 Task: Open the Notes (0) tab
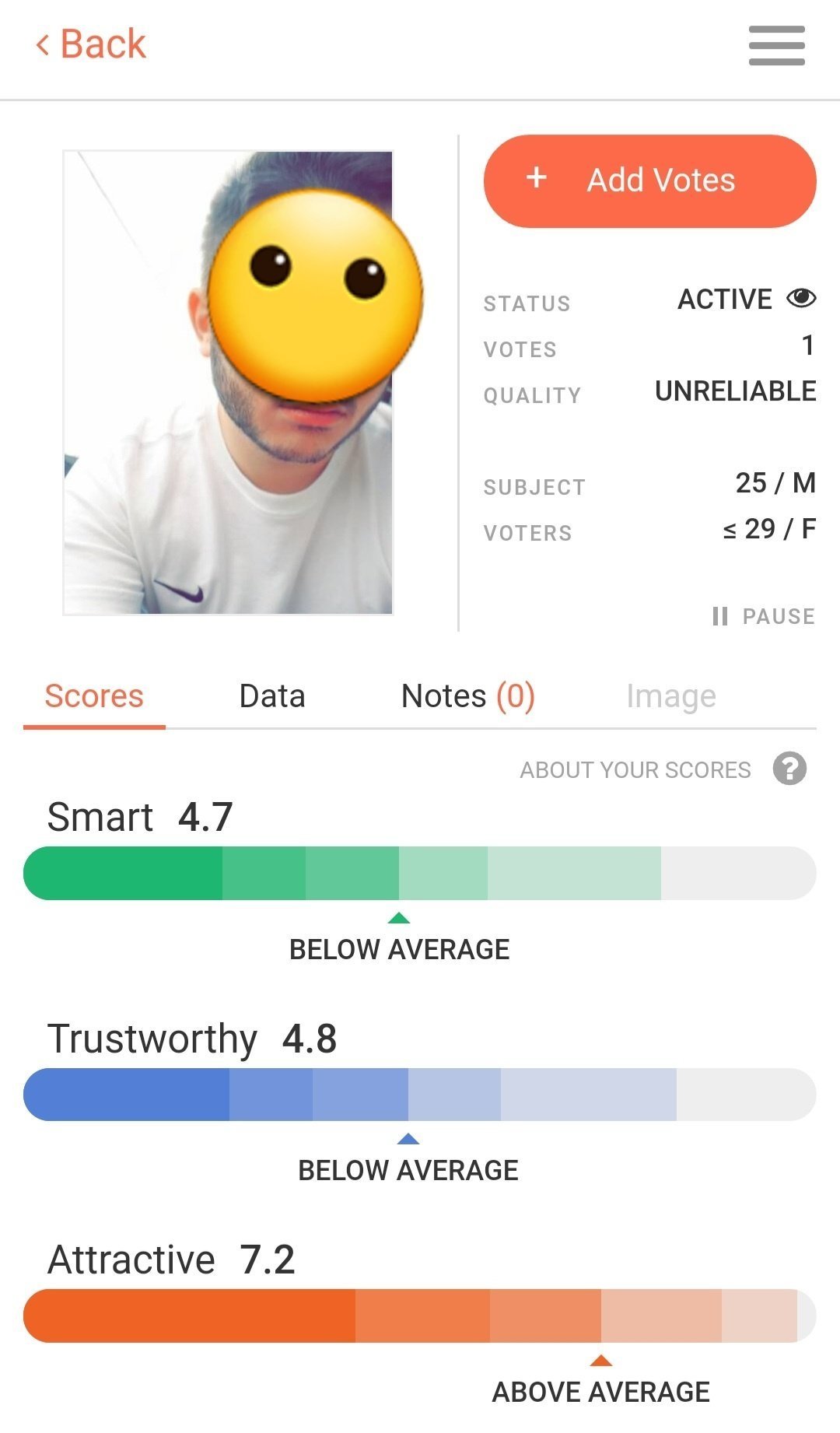pyautogui.click(x=467, y=696)
